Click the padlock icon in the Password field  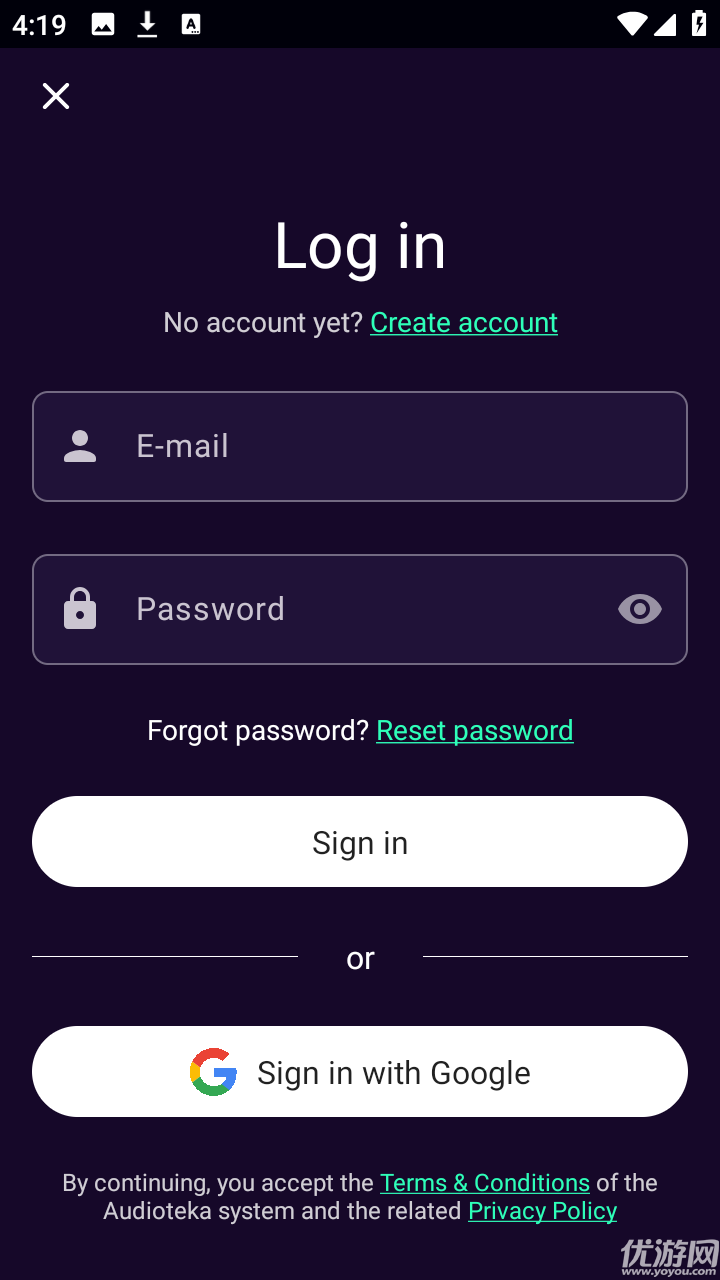pyautogui.click(x=80, y=609)
